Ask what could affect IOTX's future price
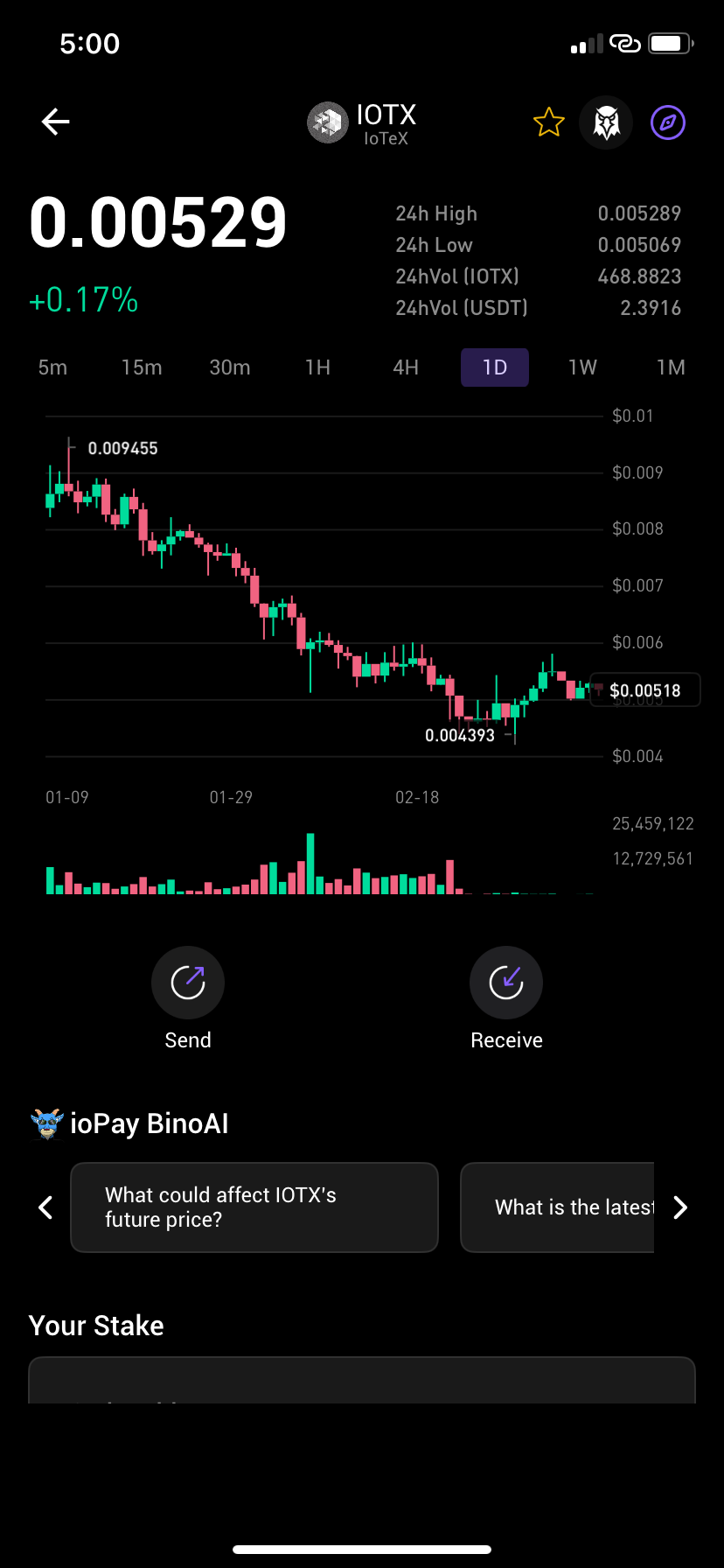Viewport: 724px width, 1568px height. [254, 1207]
